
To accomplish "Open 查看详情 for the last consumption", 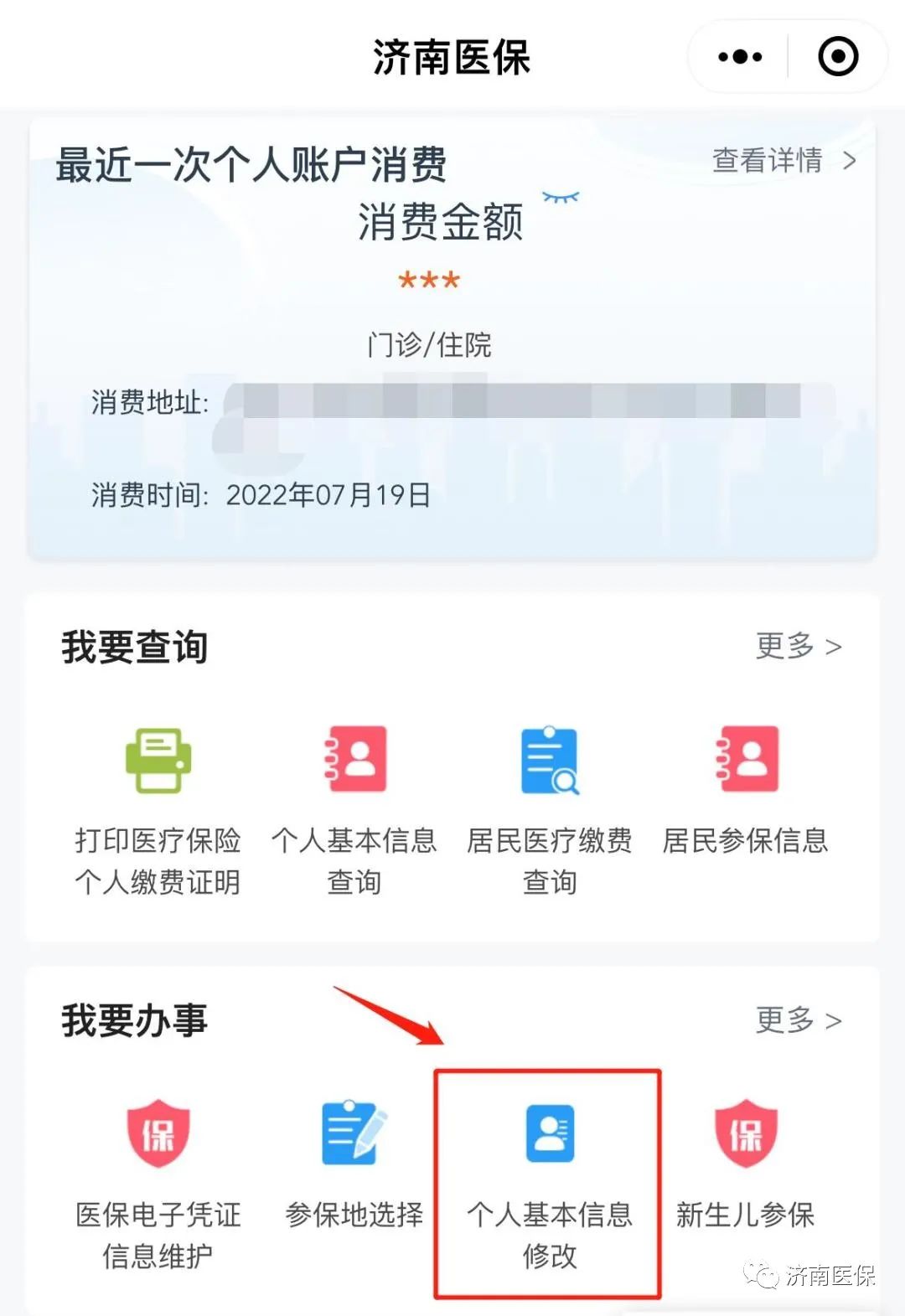I will [x=783, y=160].
